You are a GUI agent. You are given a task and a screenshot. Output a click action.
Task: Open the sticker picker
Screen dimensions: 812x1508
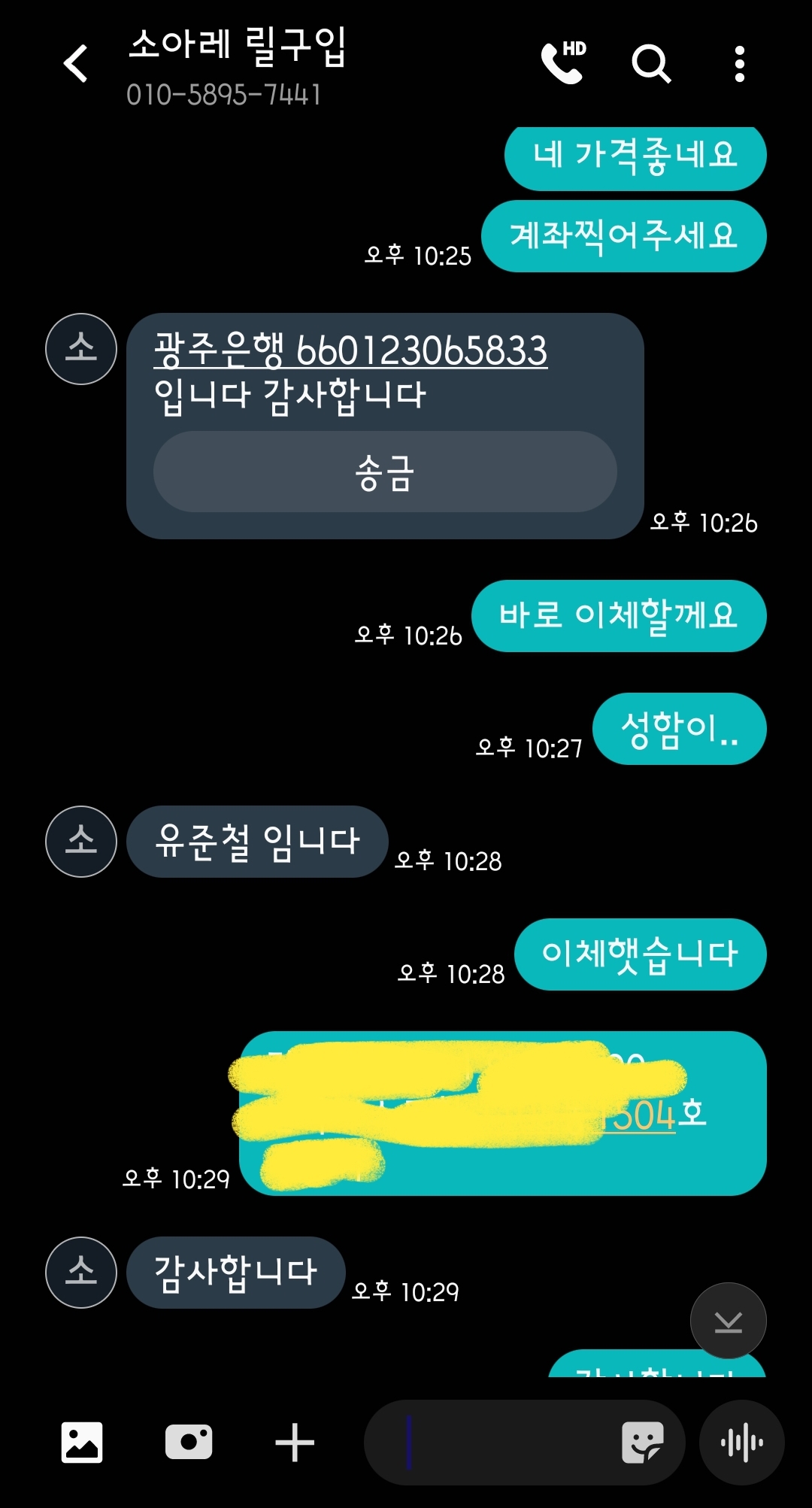(643, 1442)
